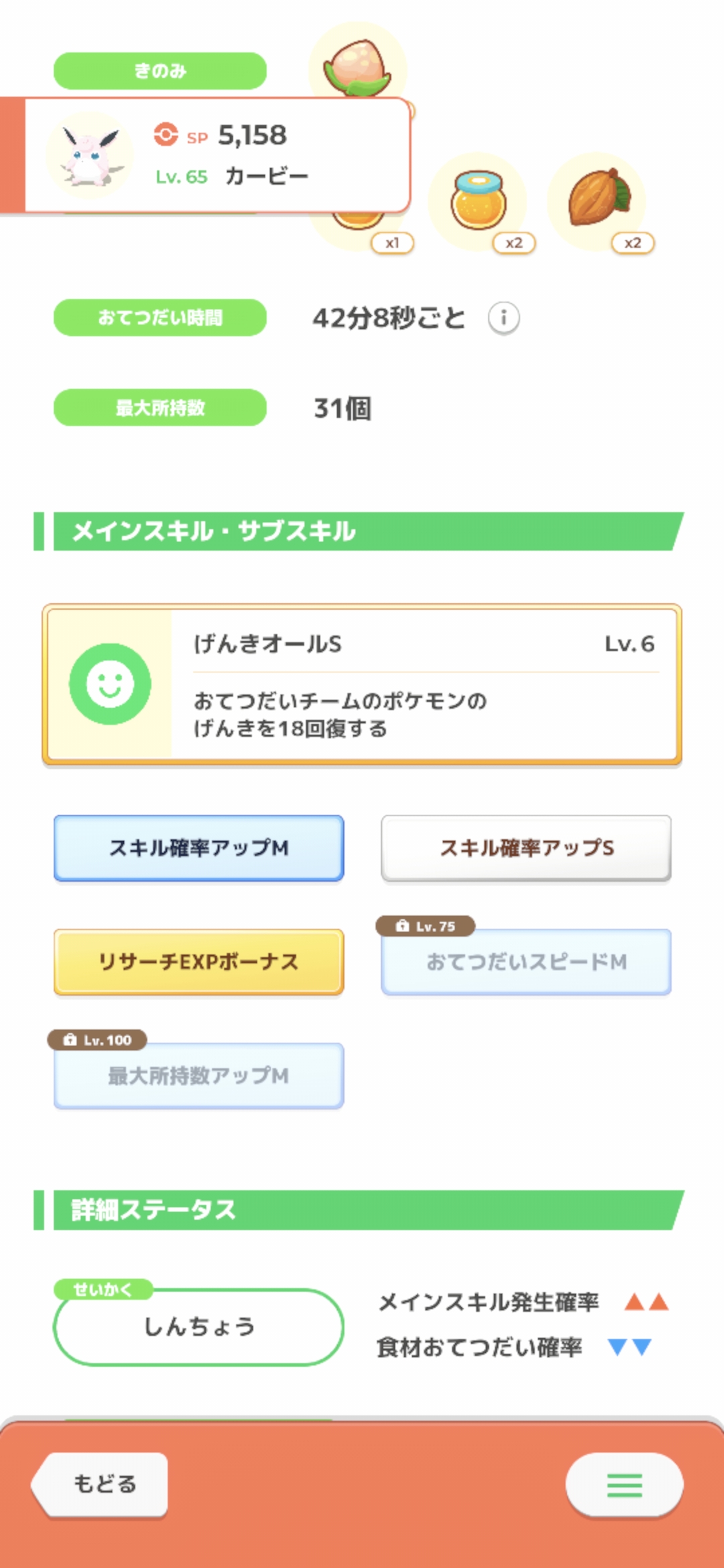Tap the info icon beside 42分8秒ごと

pyautogui.click(x=503, y=318)
